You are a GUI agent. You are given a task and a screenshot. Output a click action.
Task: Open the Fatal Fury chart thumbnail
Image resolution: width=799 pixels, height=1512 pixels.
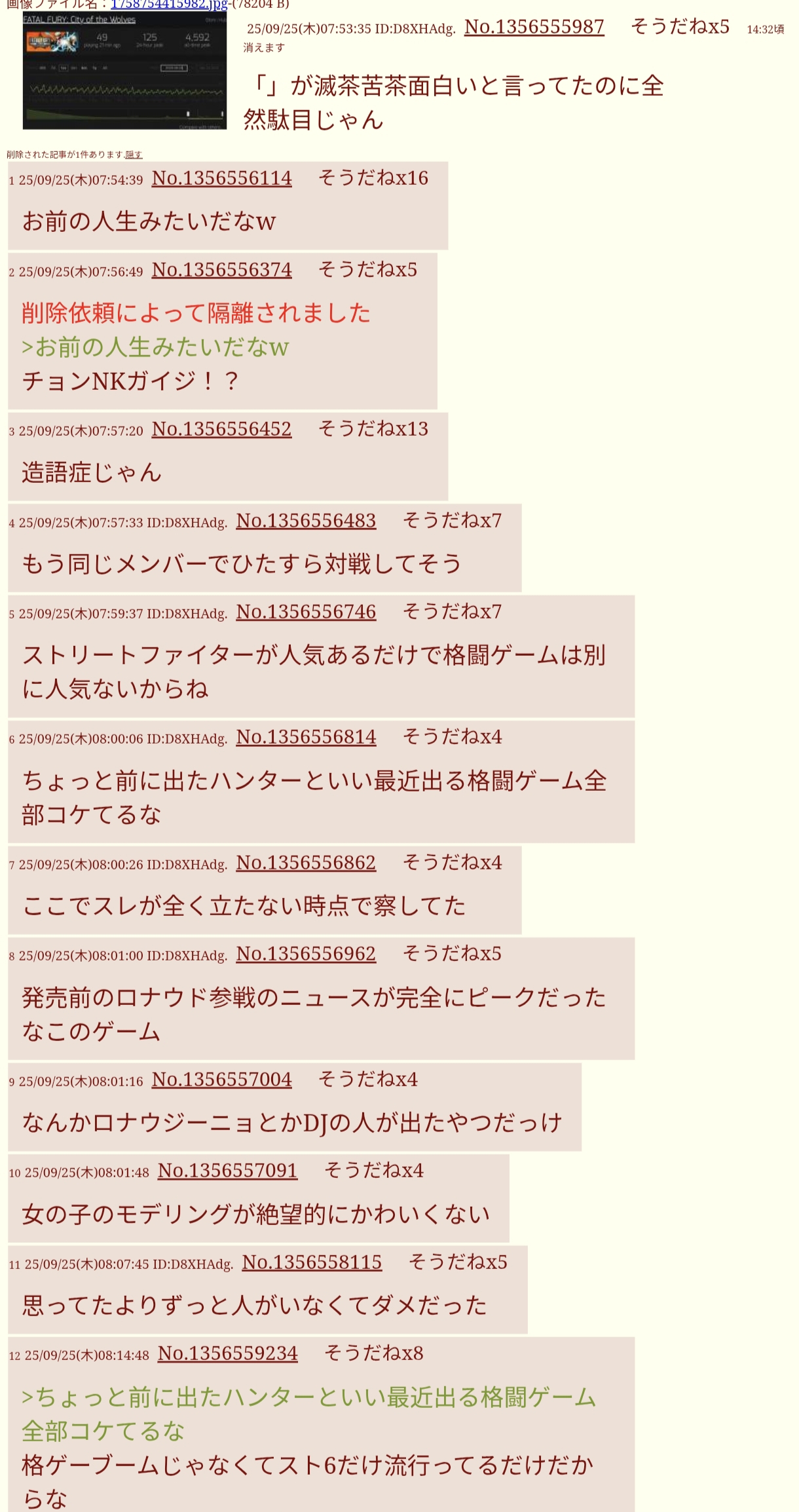pos(124,71)
